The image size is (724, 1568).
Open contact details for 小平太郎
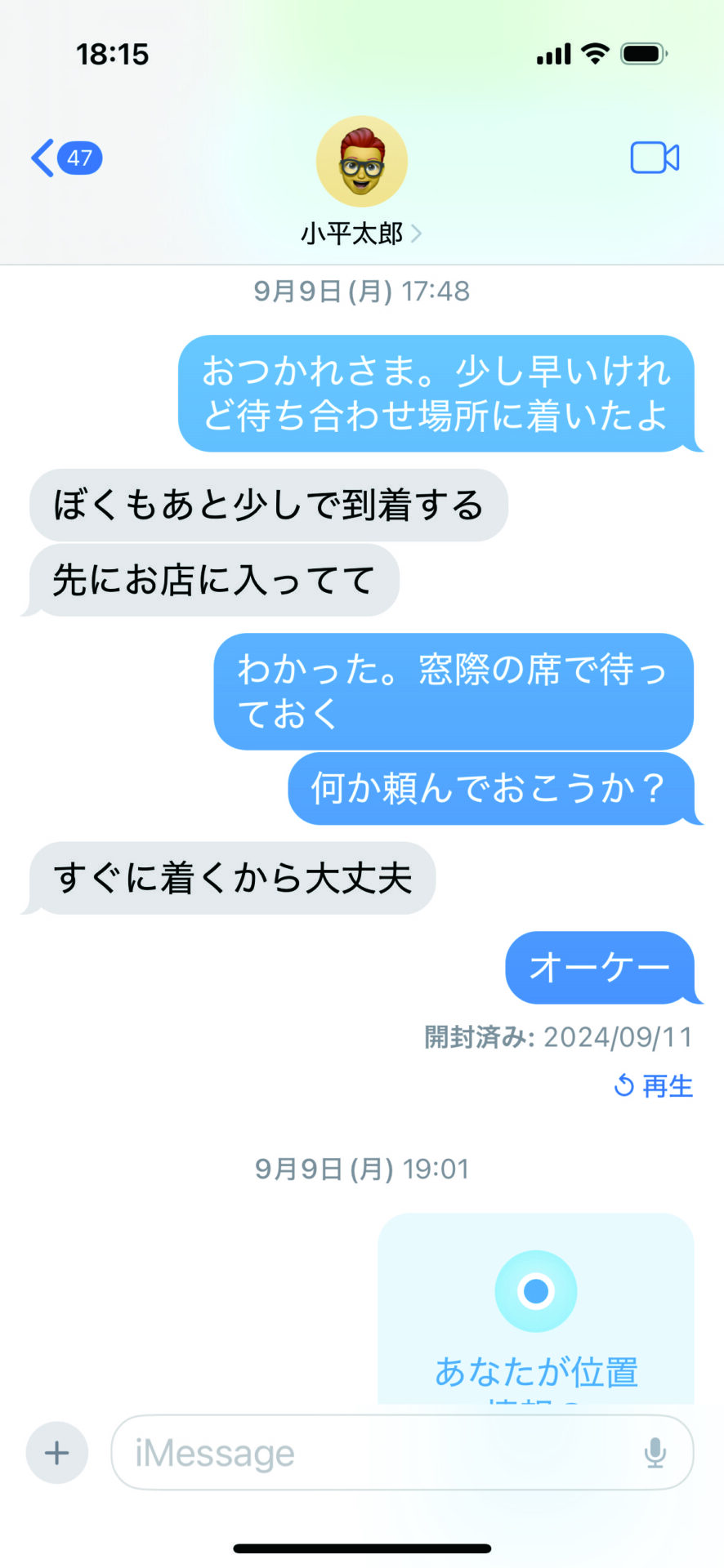(360, 234)
